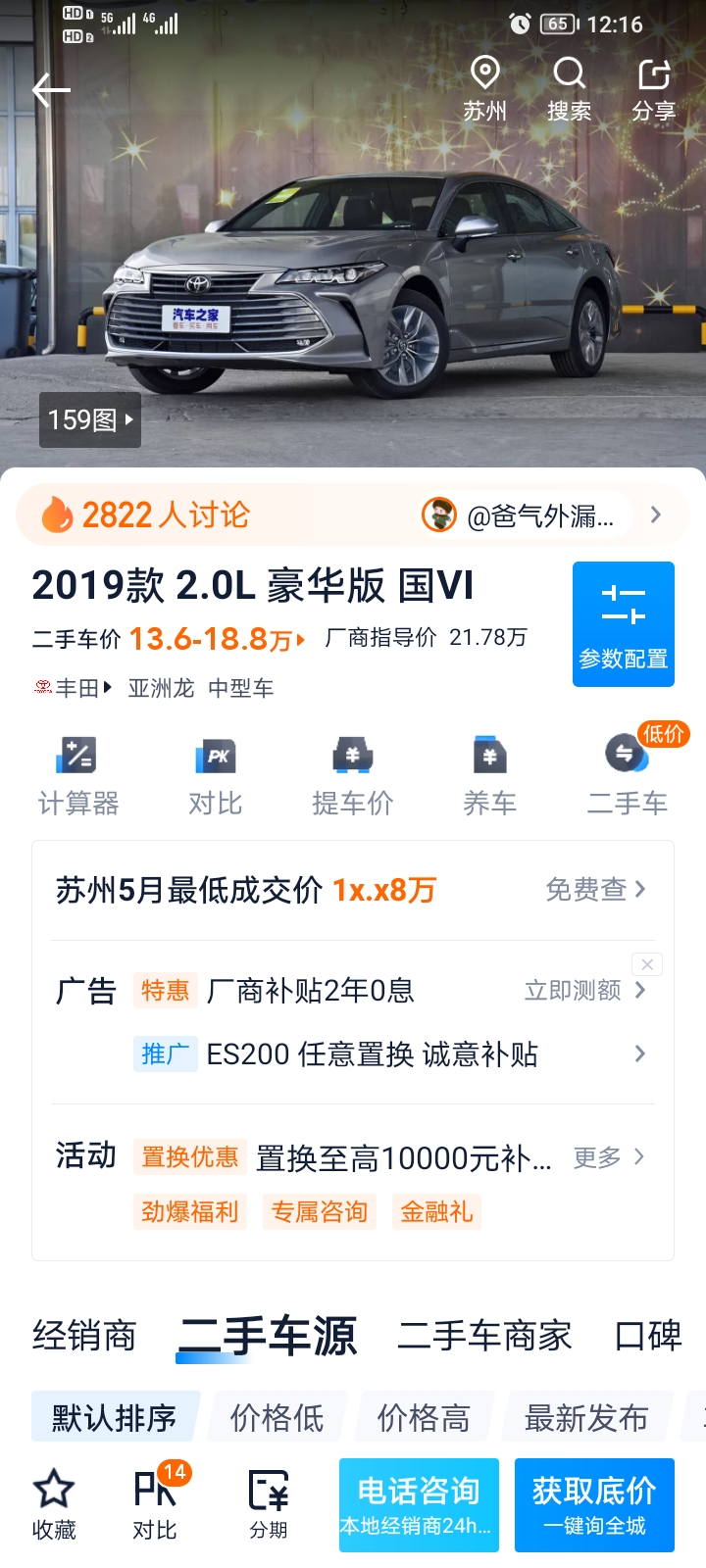The height and width of the screenshot is (1568, 706).
Task: Tap 获取底价 to request lowest price
Action: (594, 1505)
